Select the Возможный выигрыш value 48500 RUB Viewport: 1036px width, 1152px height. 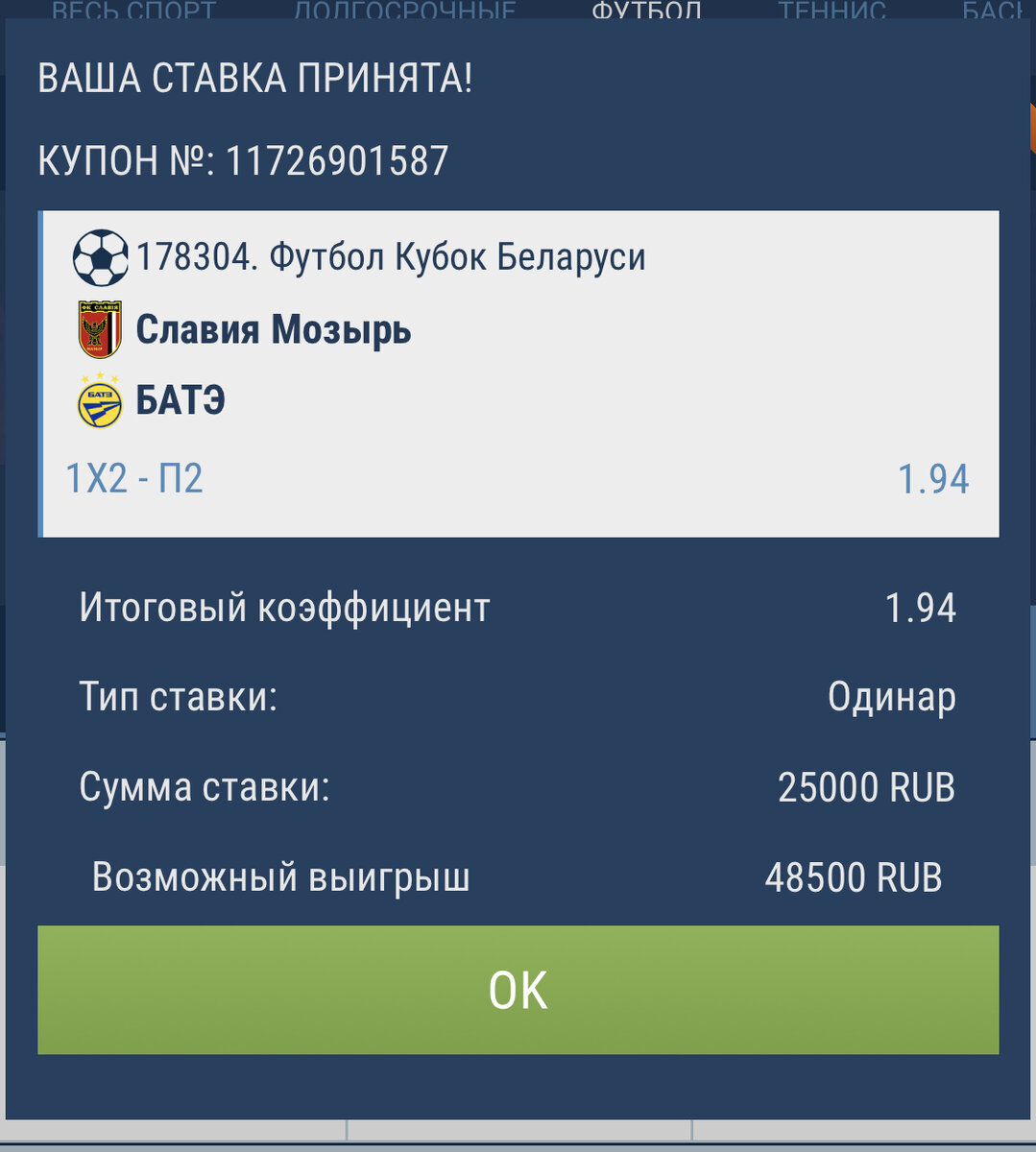click(855, 875)
